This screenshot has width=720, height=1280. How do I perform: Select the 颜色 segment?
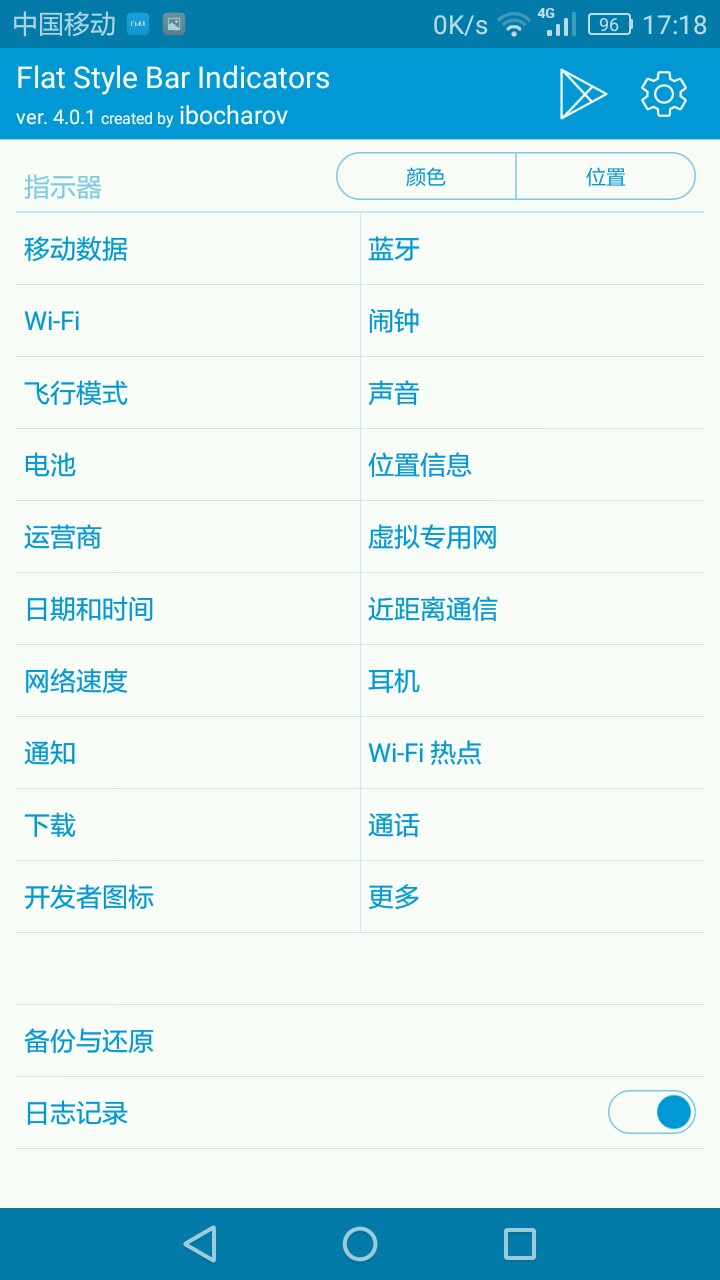pos(426,177)
